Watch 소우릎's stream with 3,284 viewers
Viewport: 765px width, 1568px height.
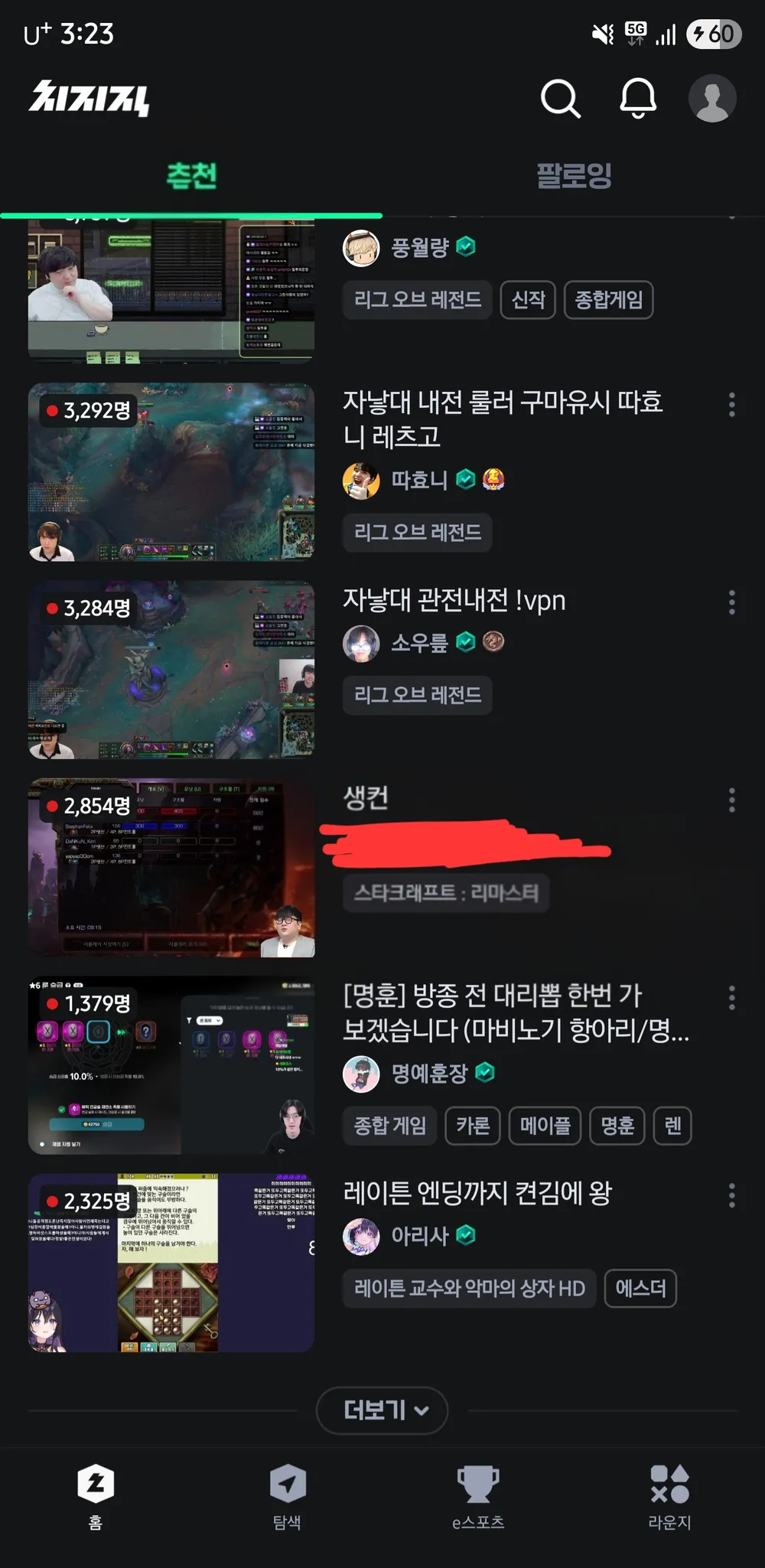click(x=171, y=670)
